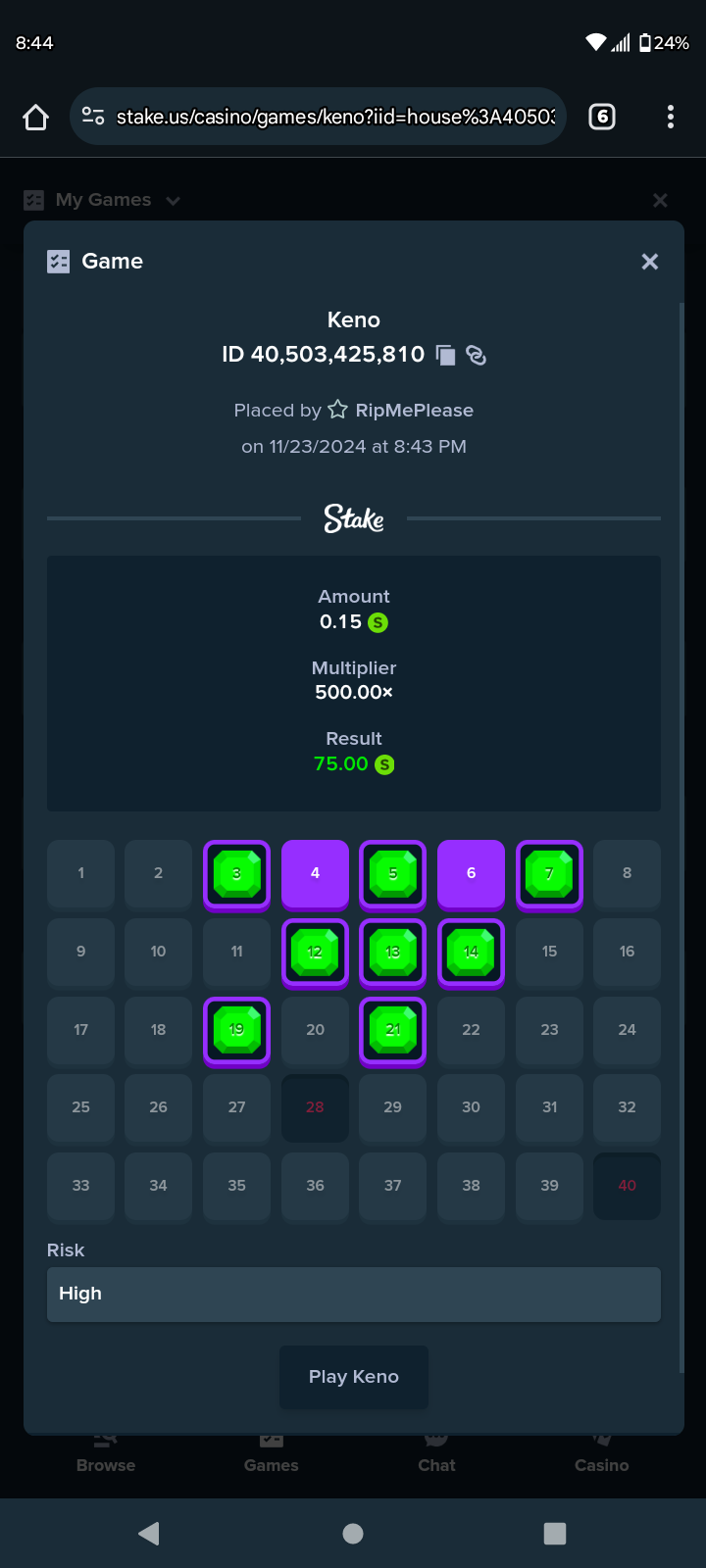Close the Game dialog
The image size is (706, 1568).
(649, 262)
